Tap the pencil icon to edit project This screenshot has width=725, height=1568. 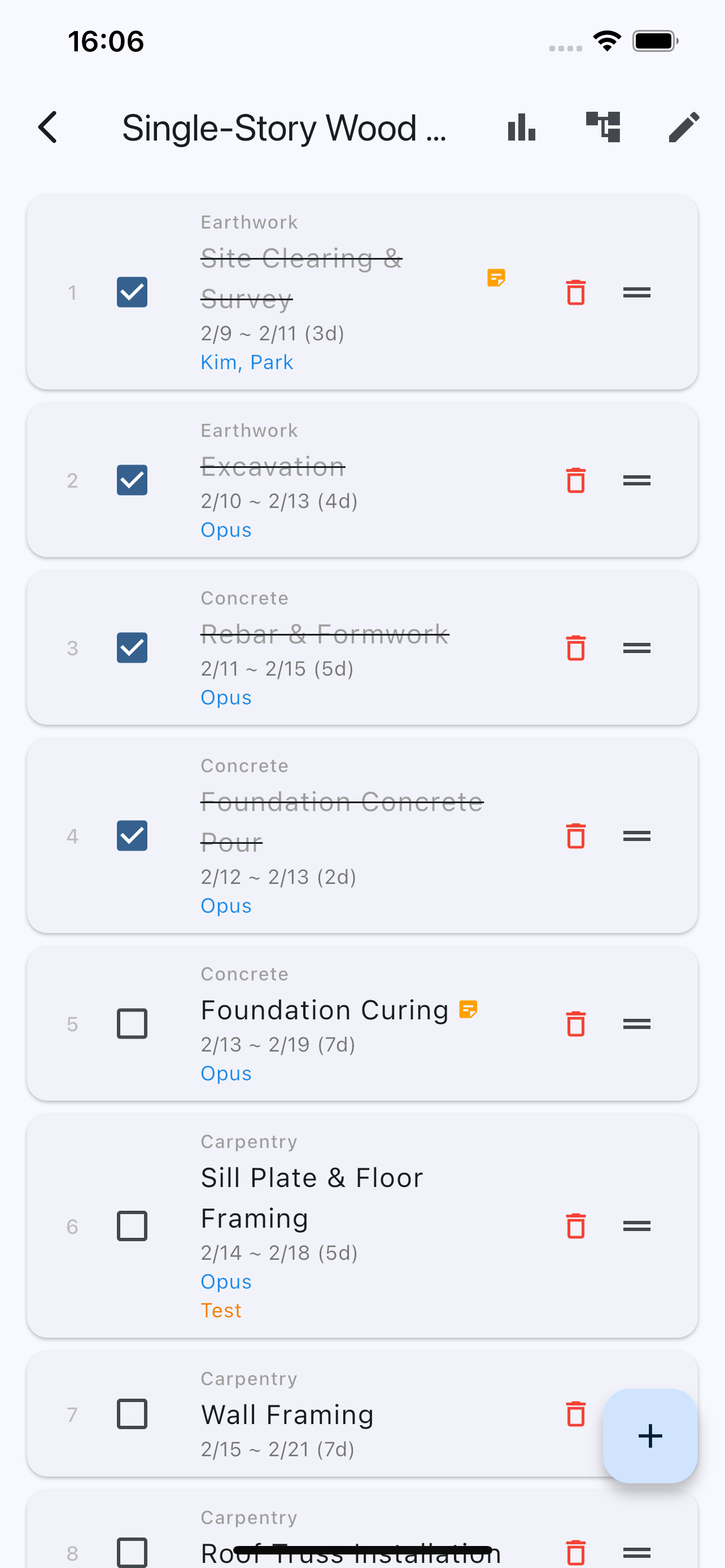(683, 128)
